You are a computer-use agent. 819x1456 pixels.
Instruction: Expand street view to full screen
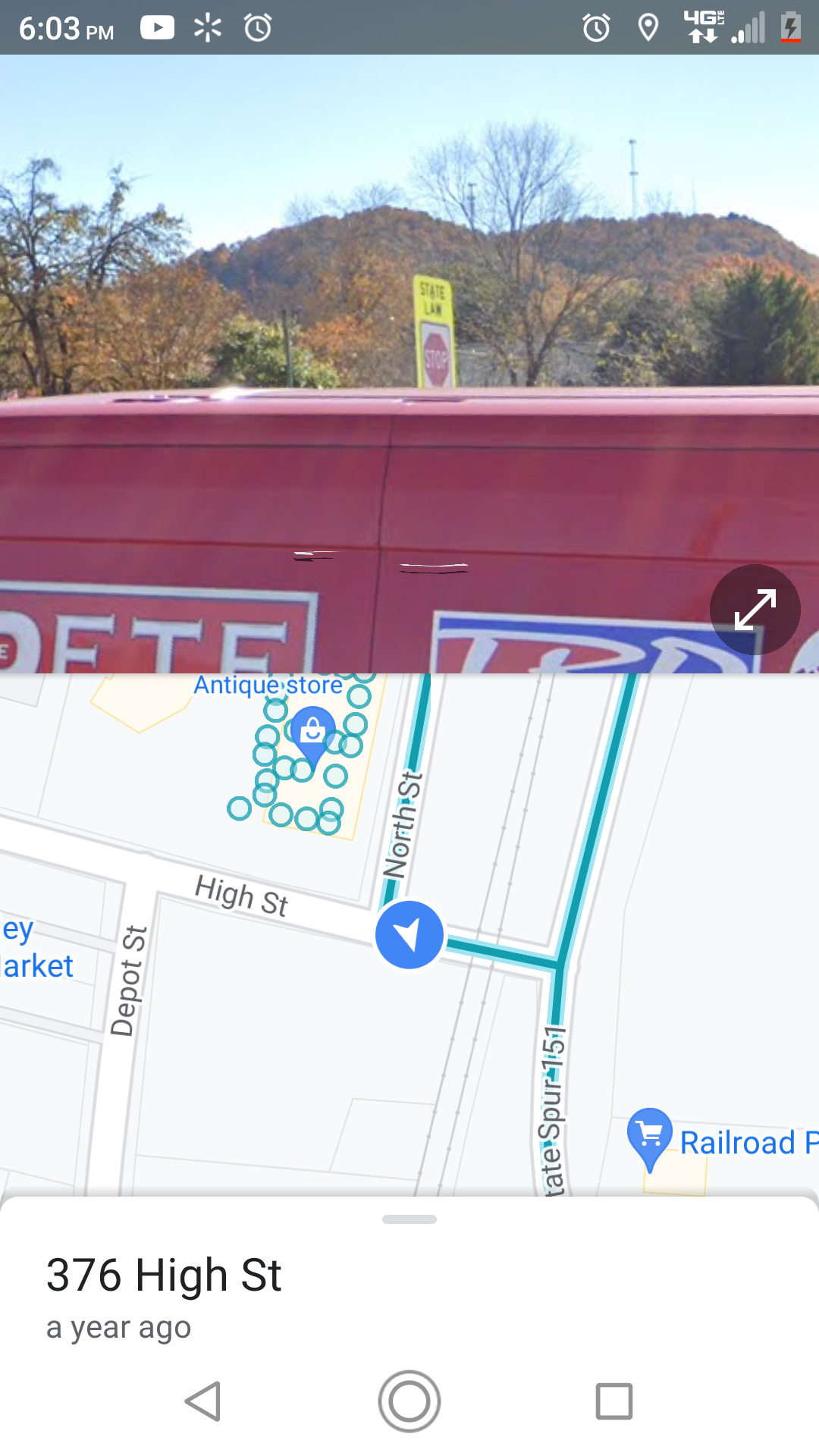tap(755, 610)
